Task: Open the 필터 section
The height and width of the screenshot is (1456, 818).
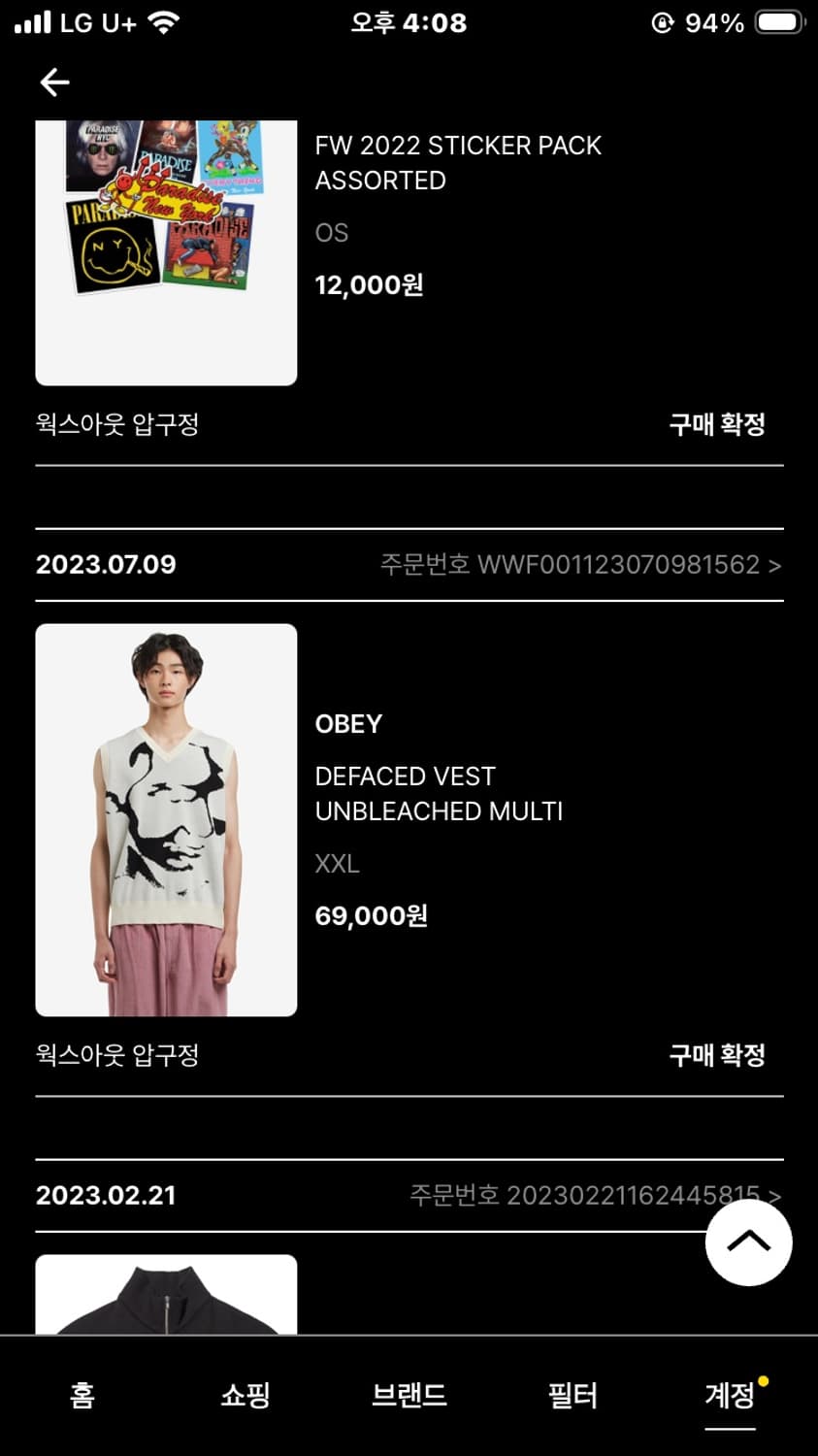Action: (573, 1396)
